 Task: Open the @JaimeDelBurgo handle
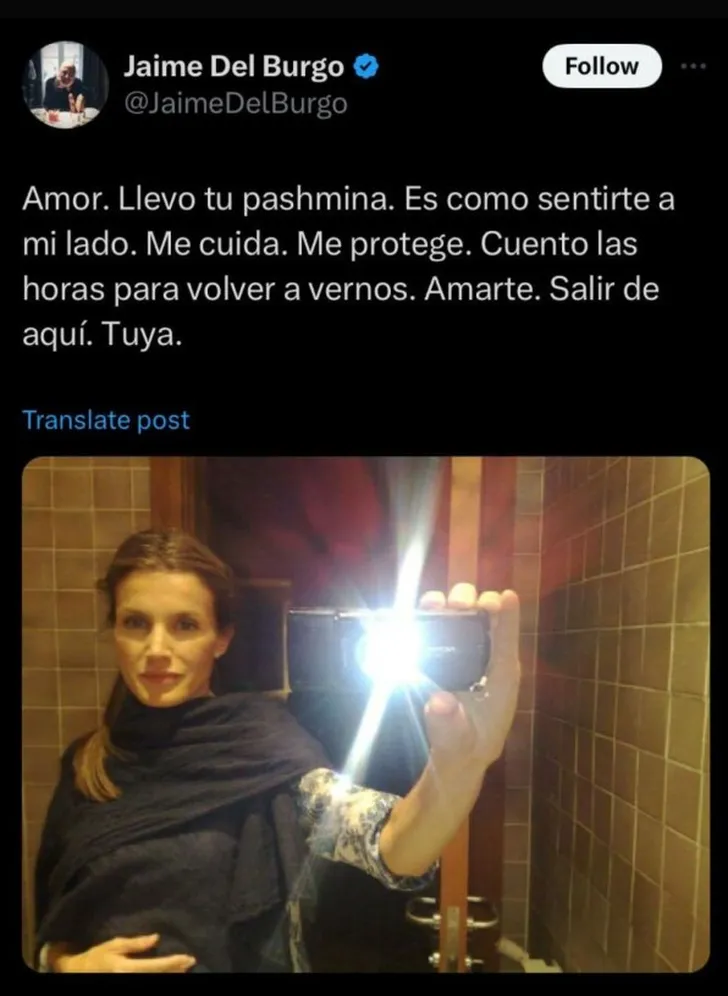point(234,103)
